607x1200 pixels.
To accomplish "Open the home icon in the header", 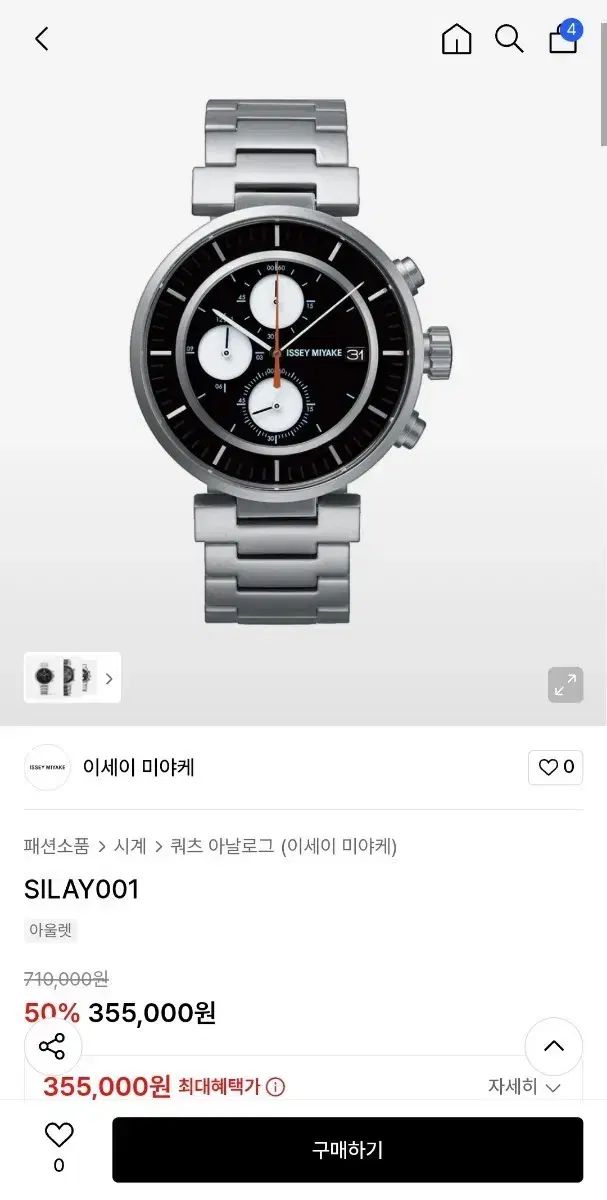I will [456, 39].
